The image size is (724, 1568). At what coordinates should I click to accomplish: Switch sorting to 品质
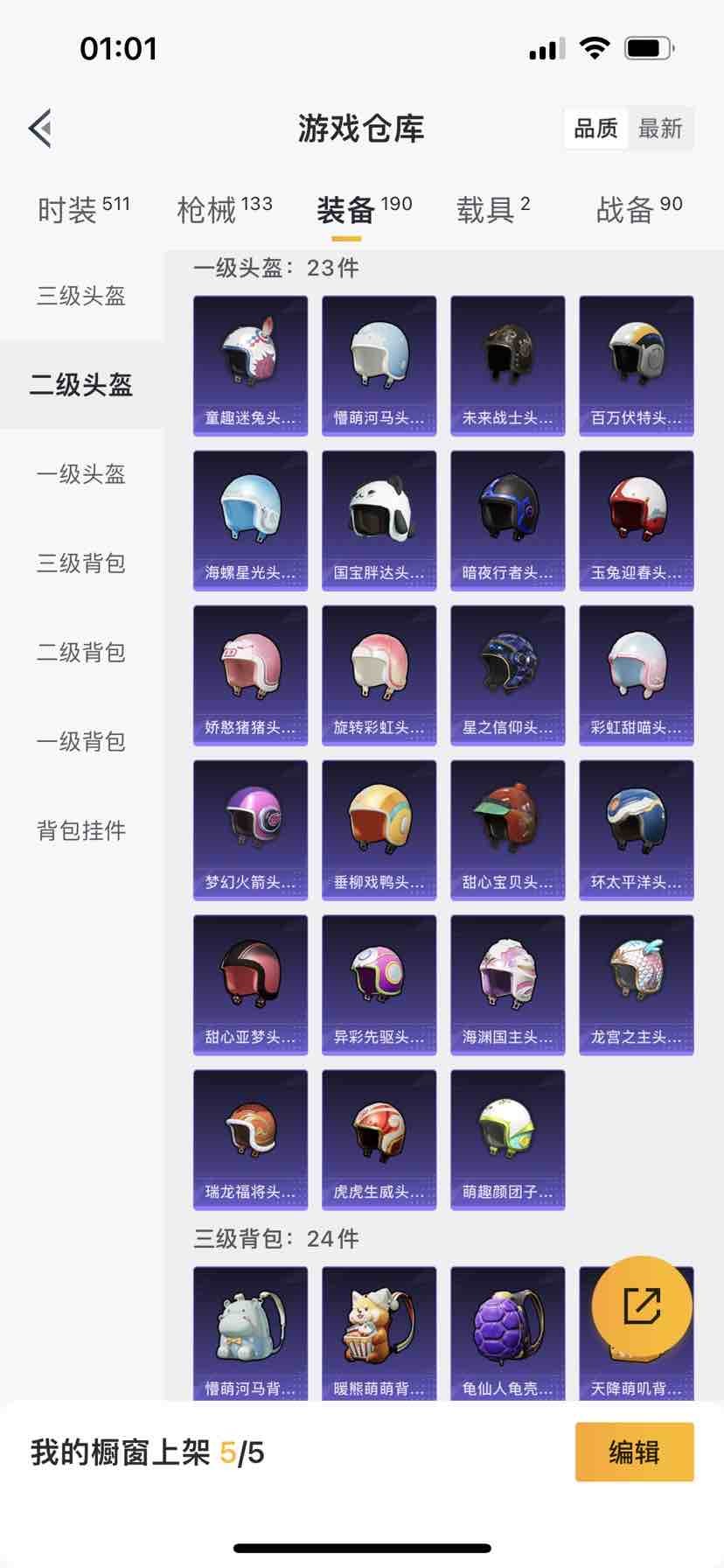click(x=594, y=129)
